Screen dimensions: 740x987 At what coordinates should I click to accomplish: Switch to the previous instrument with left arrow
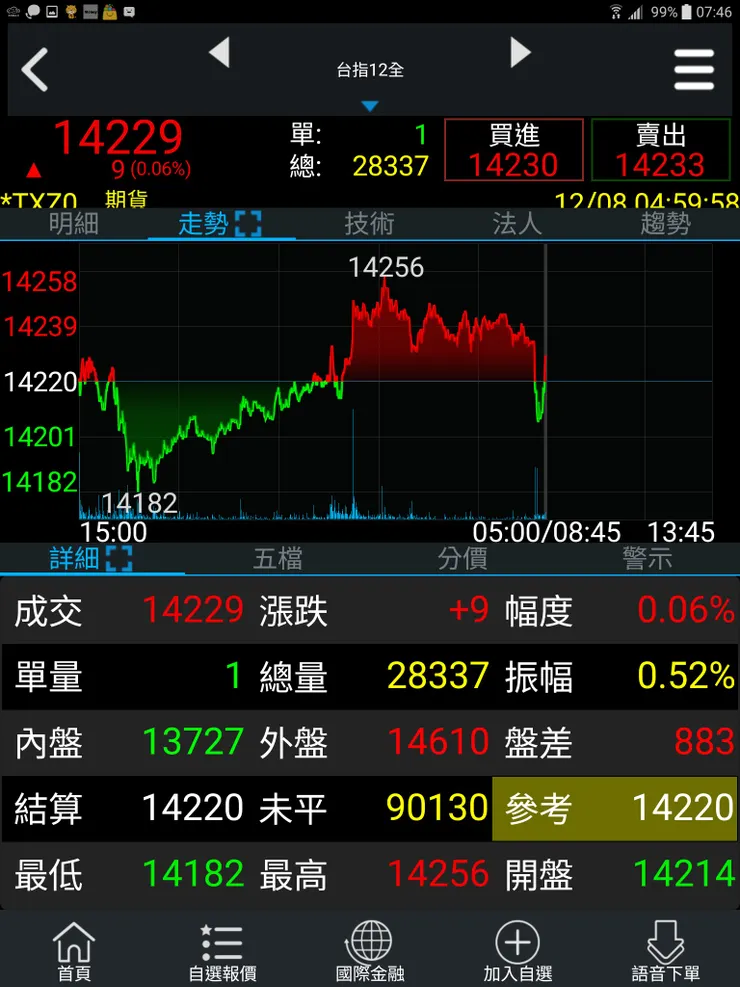[x=219, y=52]
